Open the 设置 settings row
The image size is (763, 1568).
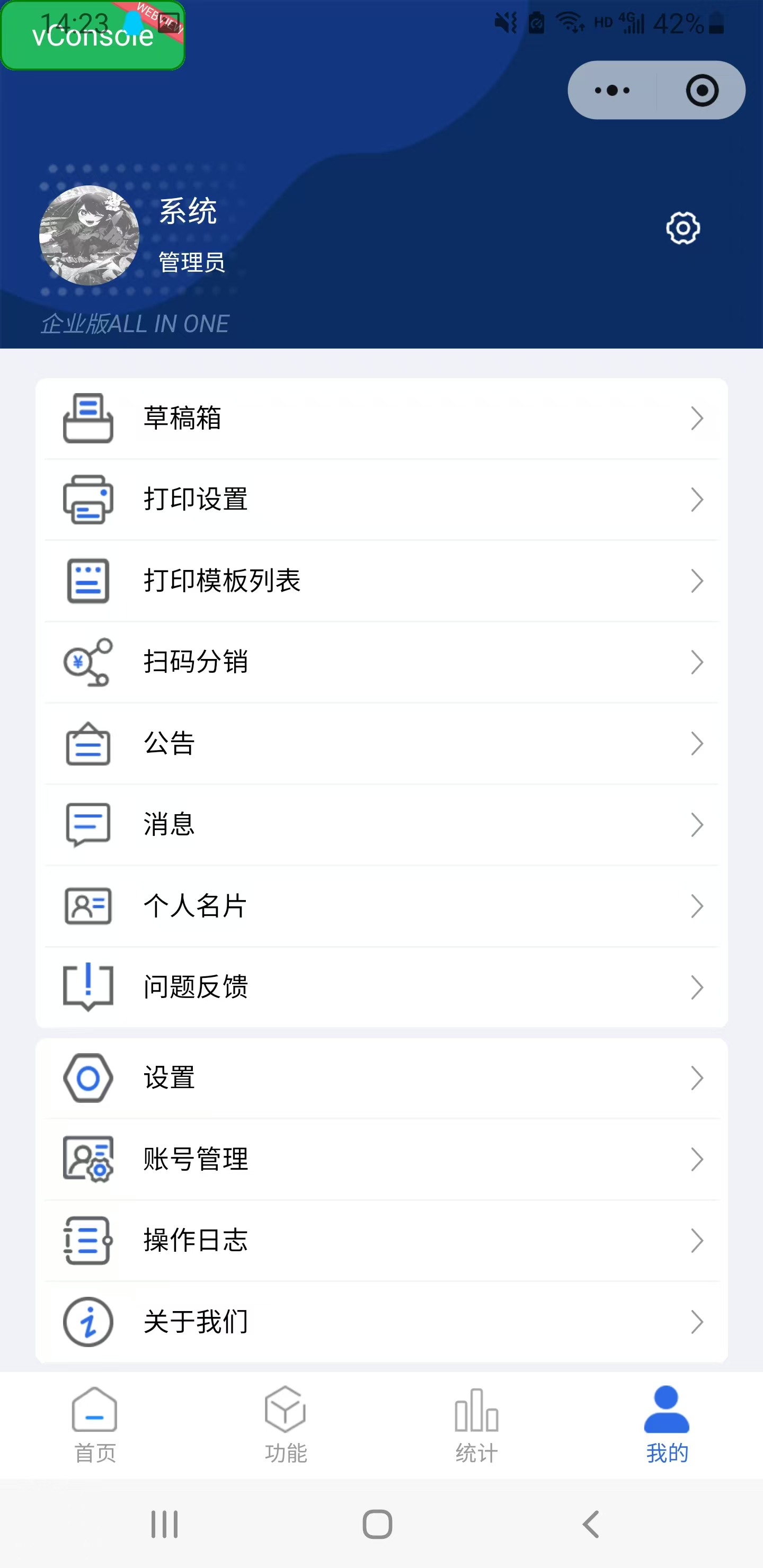pyautogui.click(x=381, y=1078)
